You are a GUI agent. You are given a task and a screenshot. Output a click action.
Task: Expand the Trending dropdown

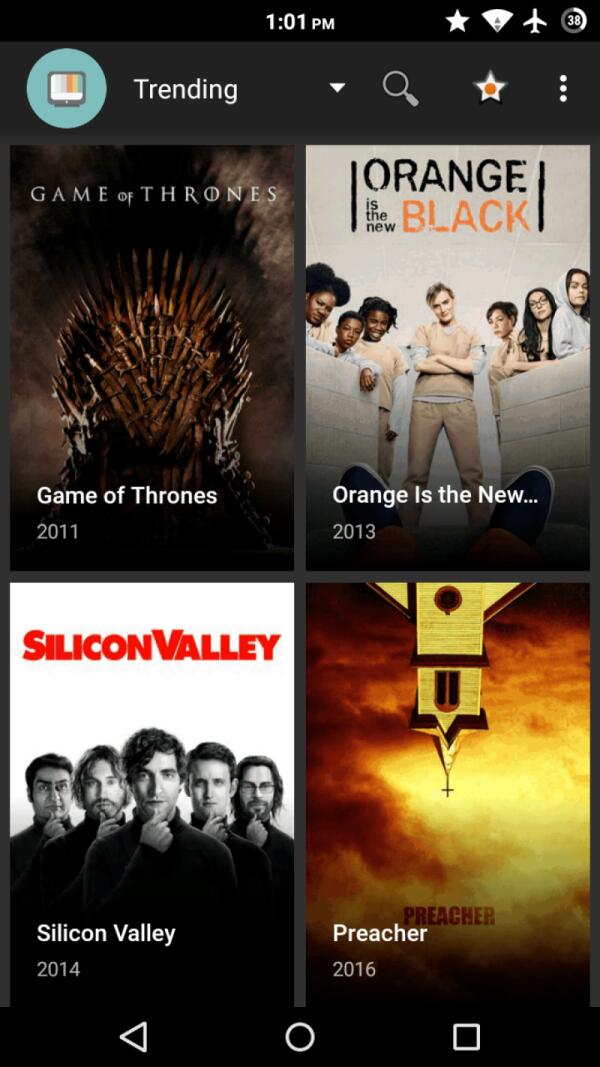point(337,88)
